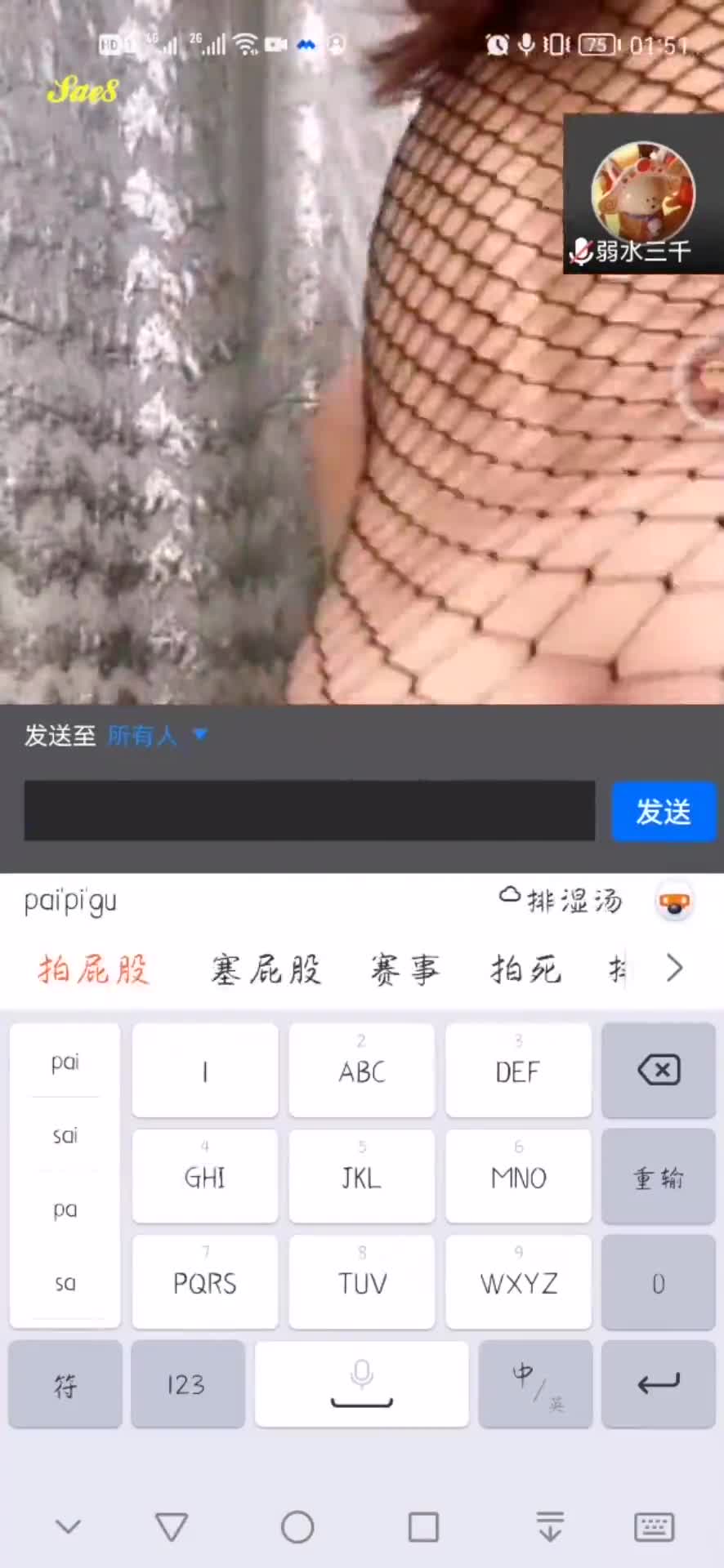724x1568 pixels.
Task: Open the keyboard assistant robot icon
Action: coord(675,902)
